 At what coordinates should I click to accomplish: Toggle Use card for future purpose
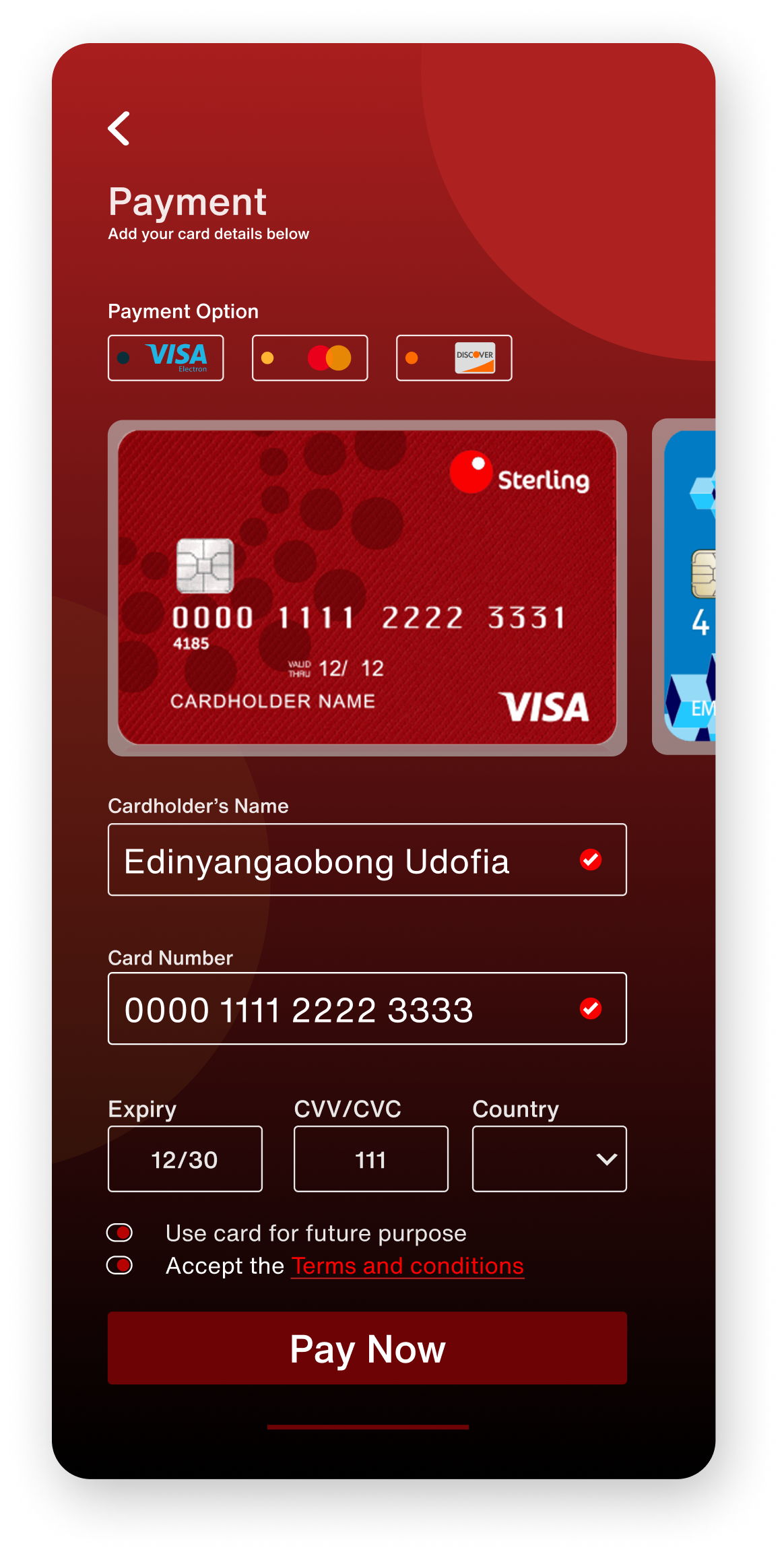pyautogui.click(x=120, y=1233)
